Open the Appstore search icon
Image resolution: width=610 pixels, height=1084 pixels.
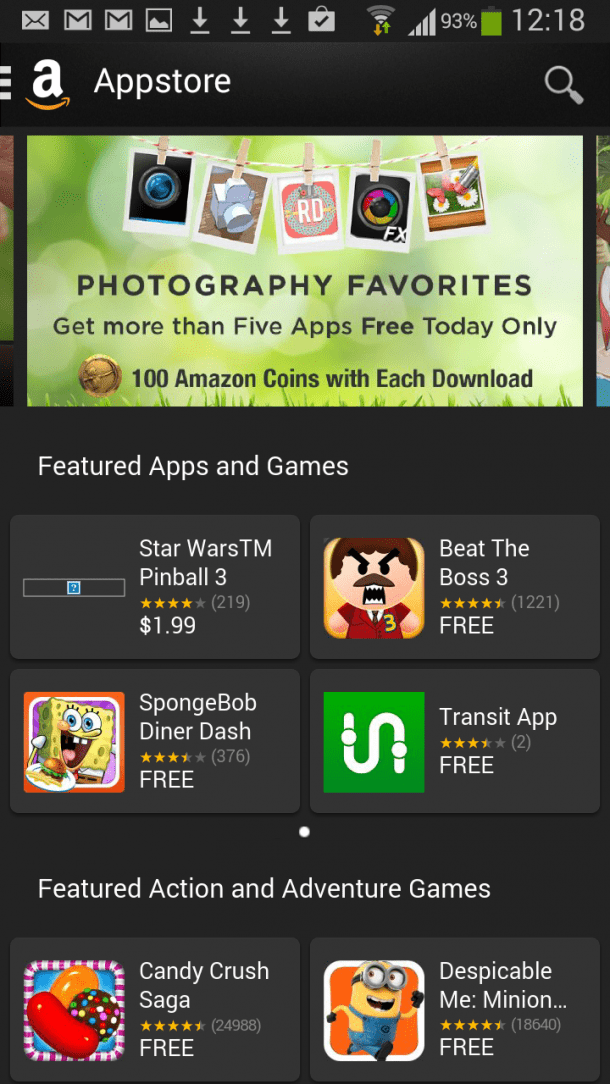point(563,84)
